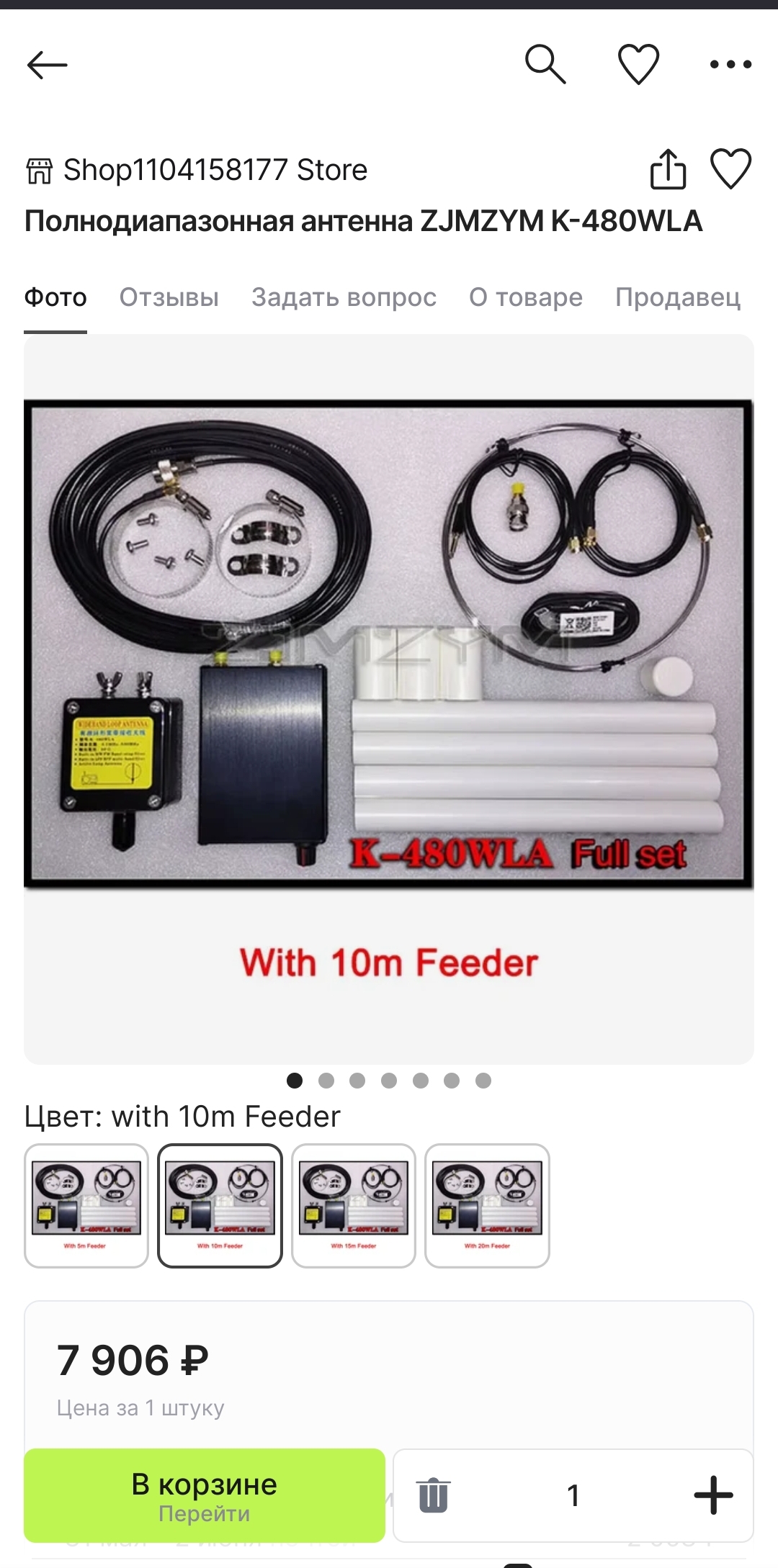
Task: Select the 15m Feeder variant
Action: (x=354, y=1205)
